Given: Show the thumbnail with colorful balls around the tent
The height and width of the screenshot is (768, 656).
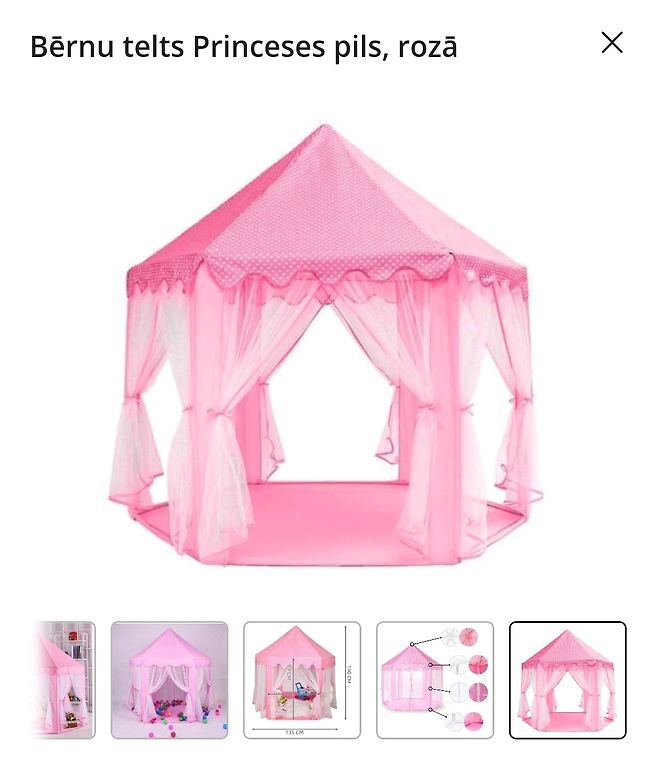Looking at the screenshot, I should coord(169,680).
